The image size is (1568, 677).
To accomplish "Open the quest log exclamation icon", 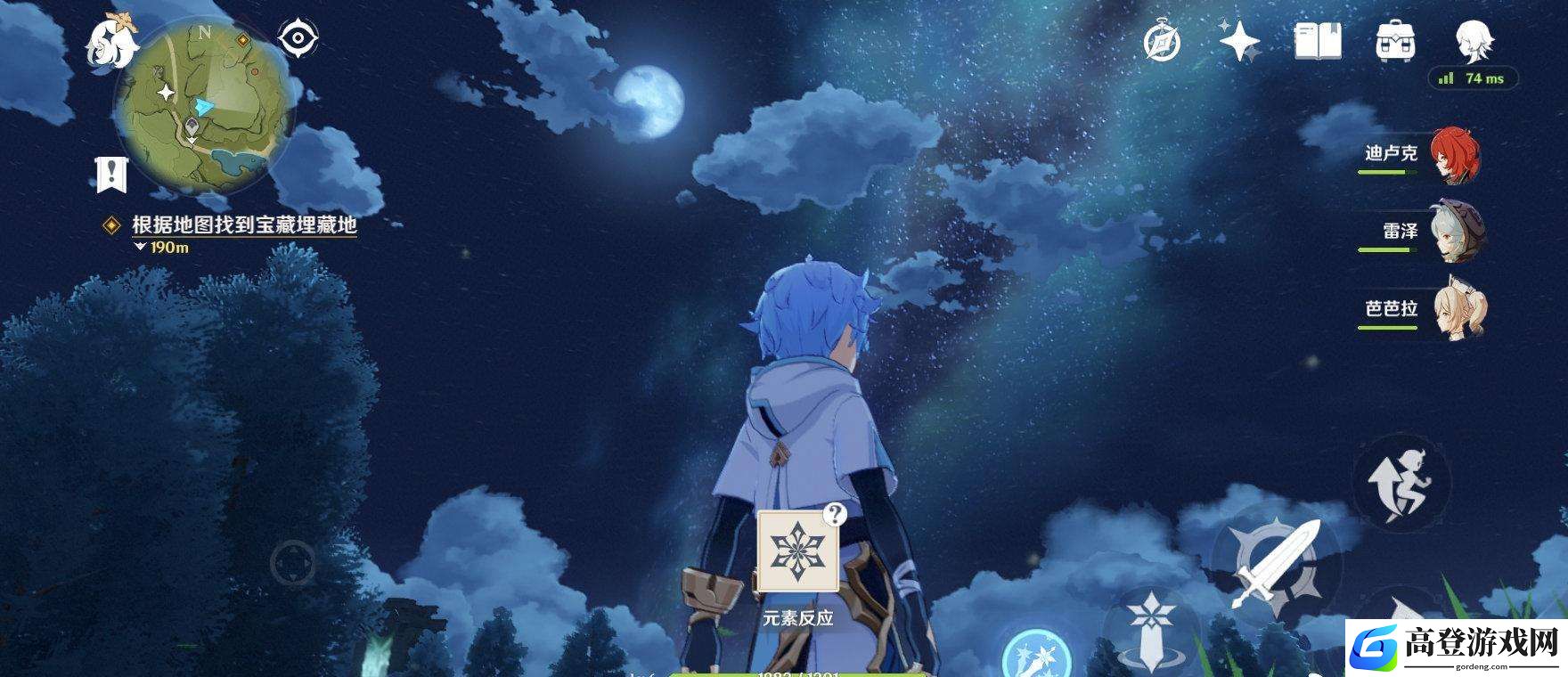I will (x=111, y=175).
